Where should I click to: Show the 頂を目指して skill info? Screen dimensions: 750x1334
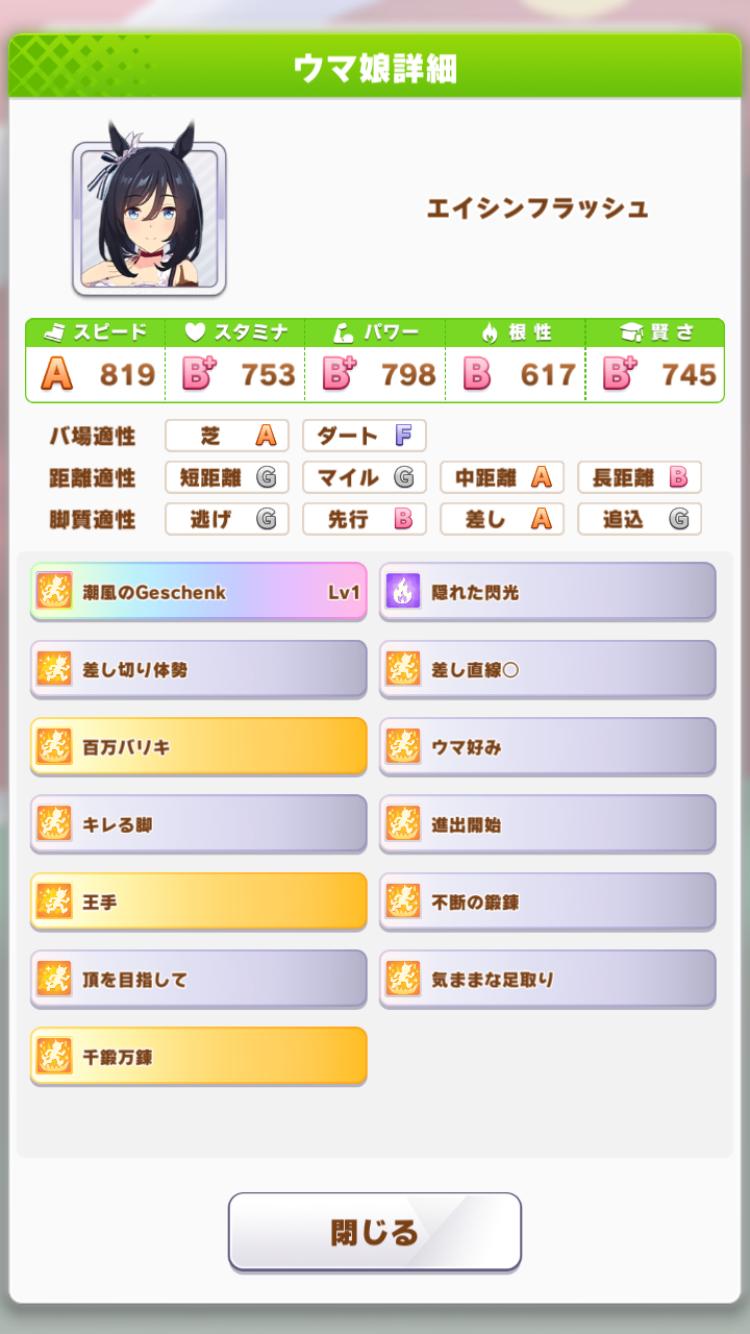tap(198, 978)
